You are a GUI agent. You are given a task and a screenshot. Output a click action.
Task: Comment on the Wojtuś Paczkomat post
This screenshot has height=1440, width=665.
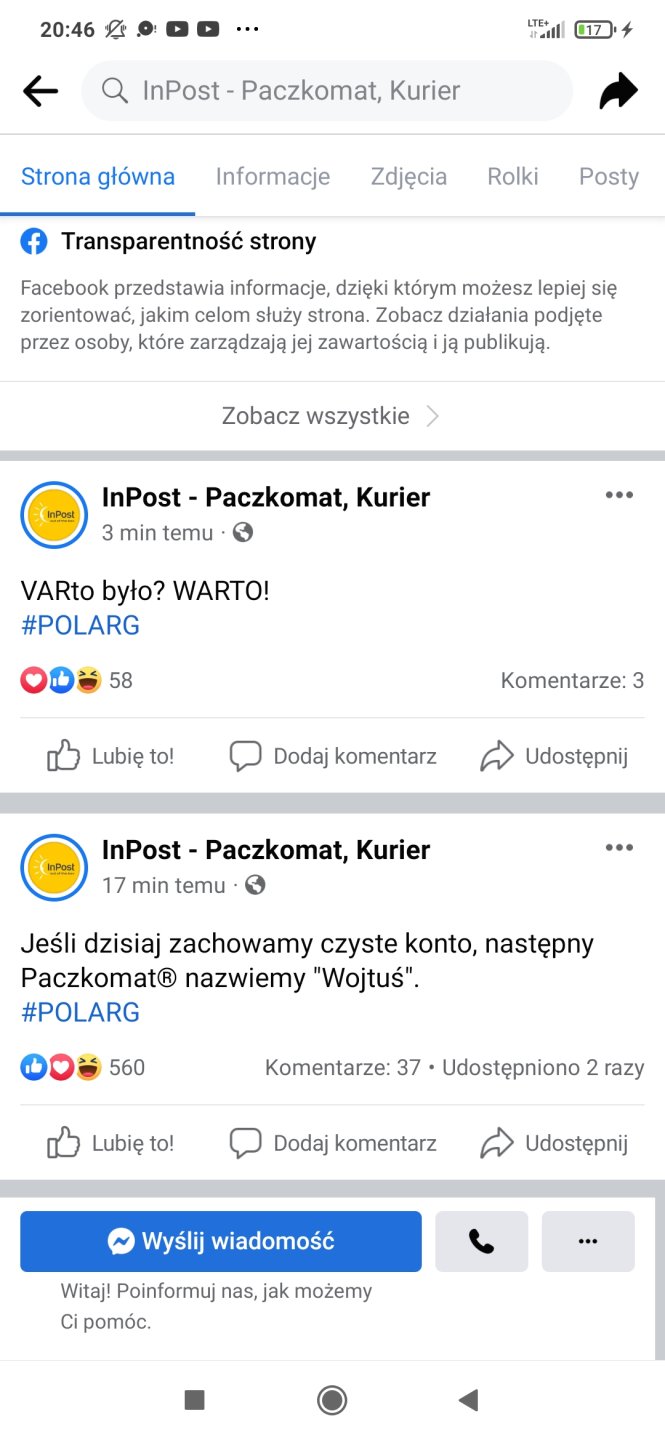click(x=333, y=1143)
